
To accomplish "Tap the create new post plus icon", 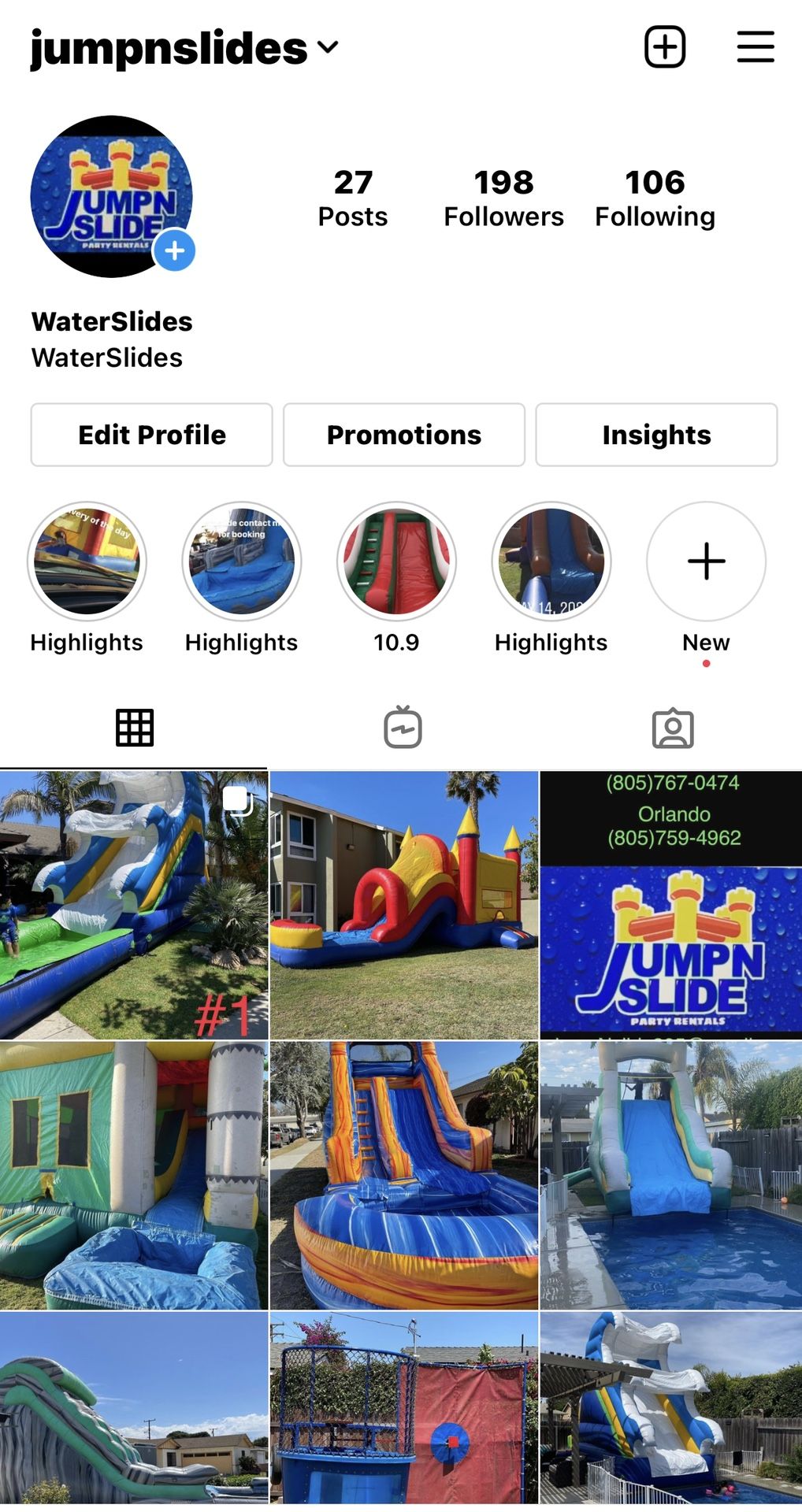I will 664,47.
